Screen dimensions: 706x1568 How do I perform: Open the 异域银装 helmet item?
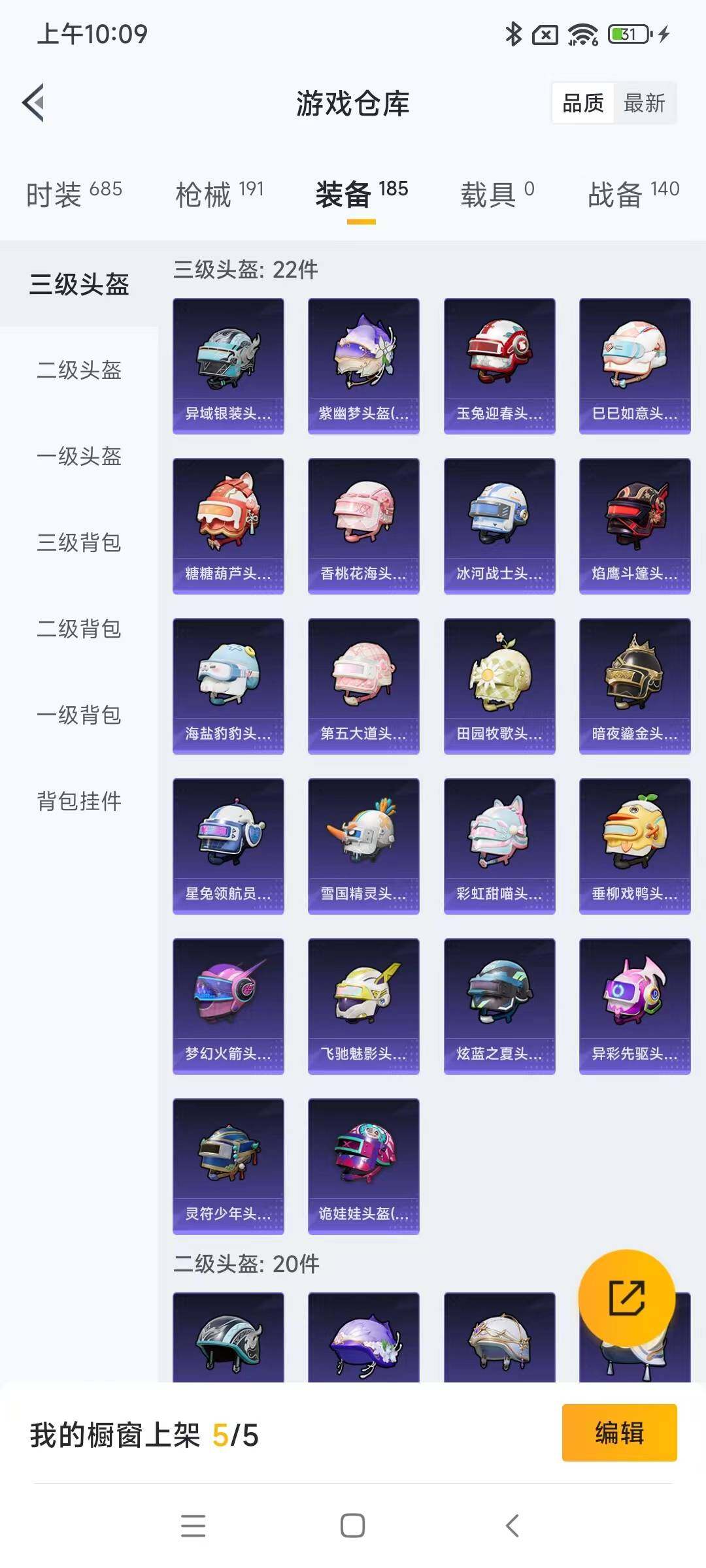pyautogui.click(x=228, y=366)
